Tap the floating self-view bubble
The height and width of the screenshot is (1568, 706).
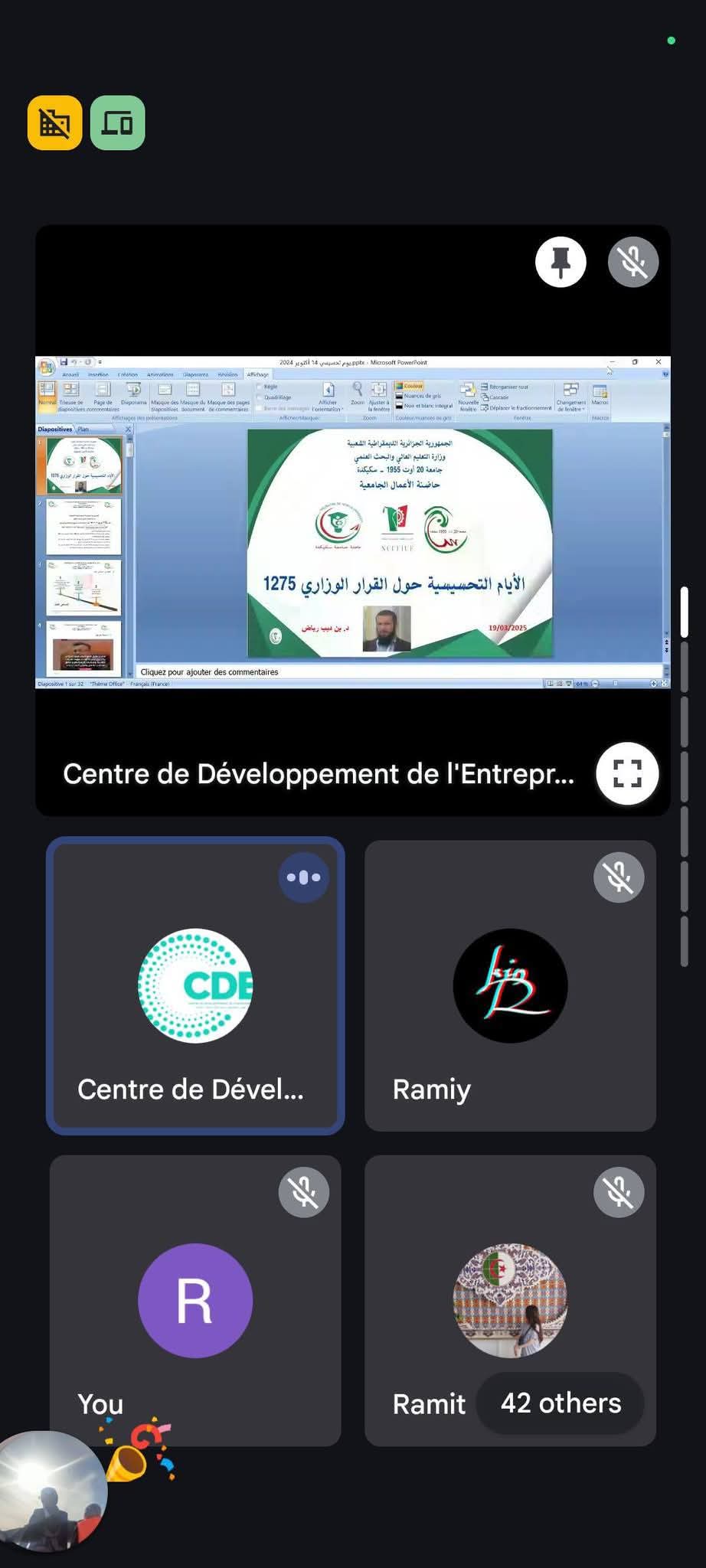pyautogui.click(x=51, y=1491)
